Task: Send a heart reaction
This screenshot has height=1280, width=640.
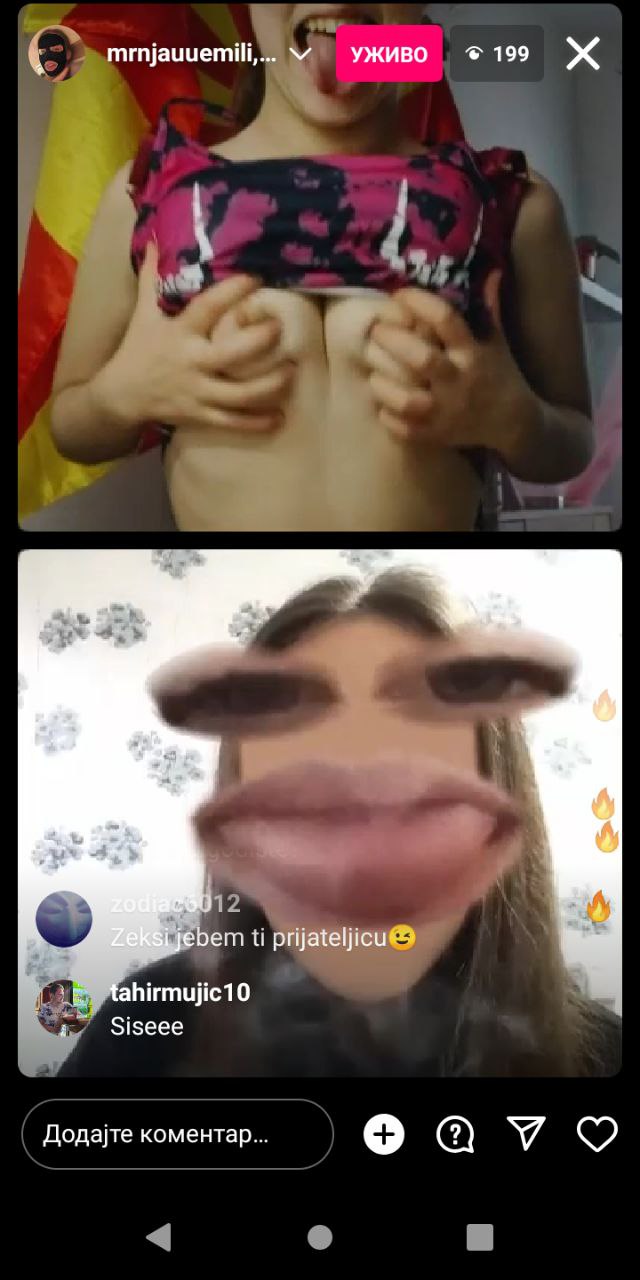Action: 597,1134
